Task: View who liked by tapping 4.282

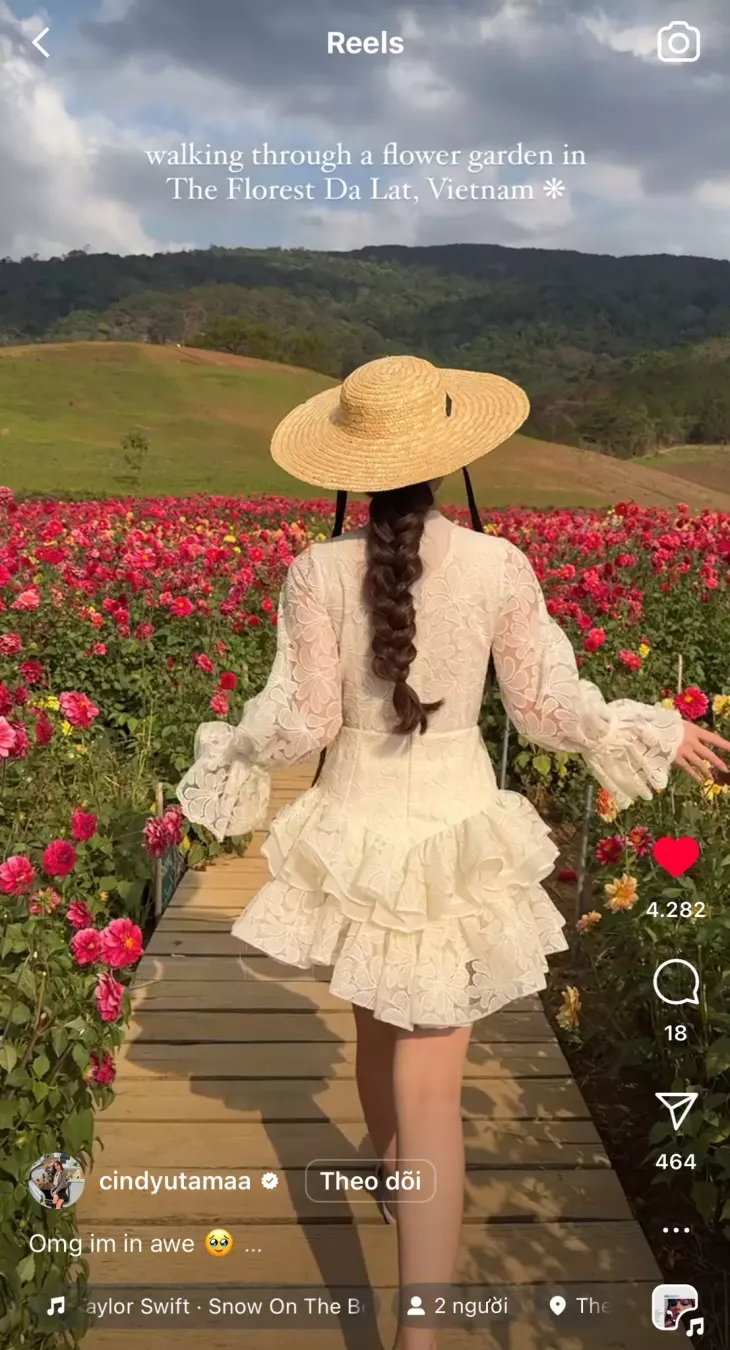Action: 678,911
